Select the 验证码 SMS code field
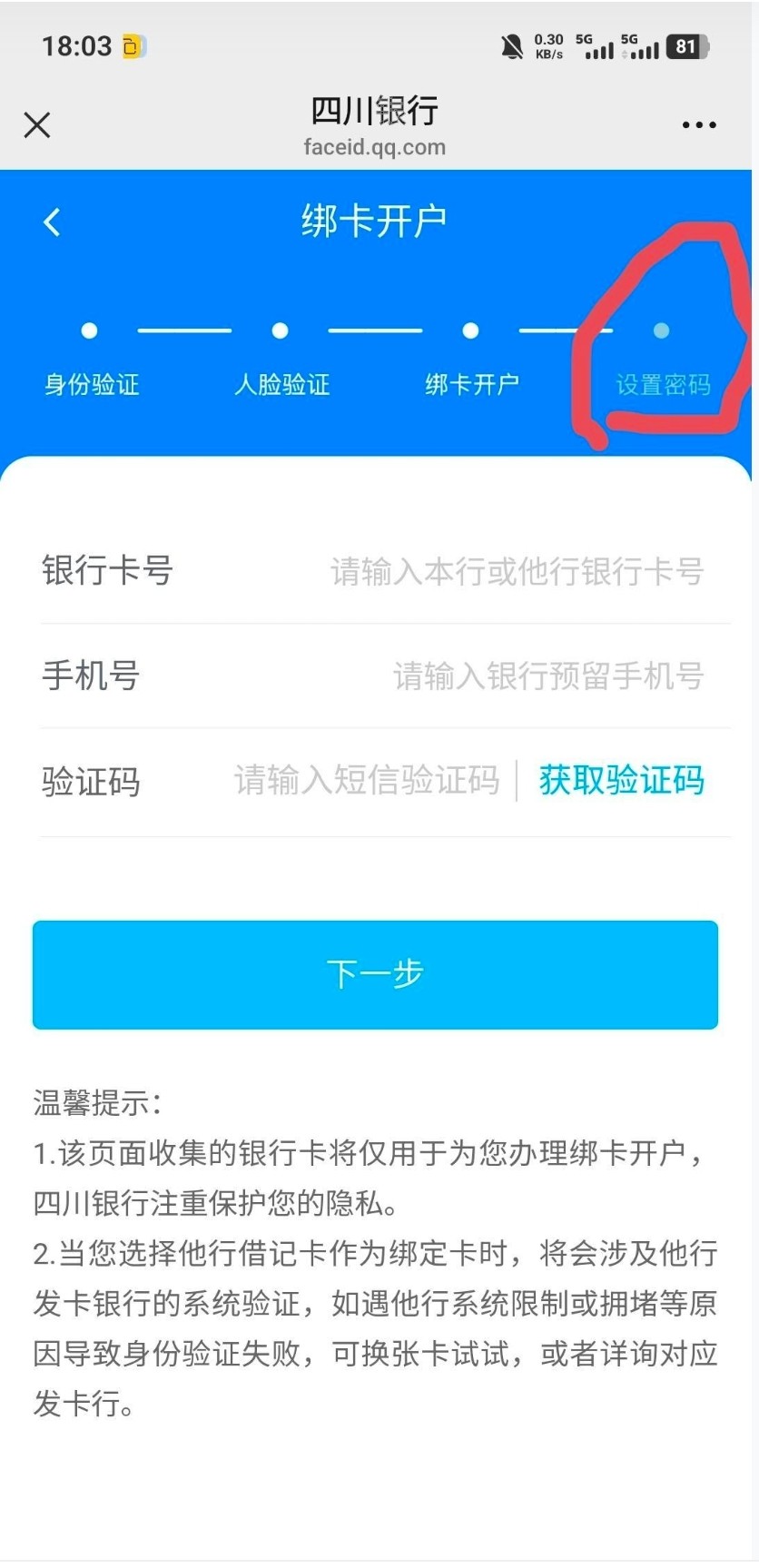 click(367, 780)
